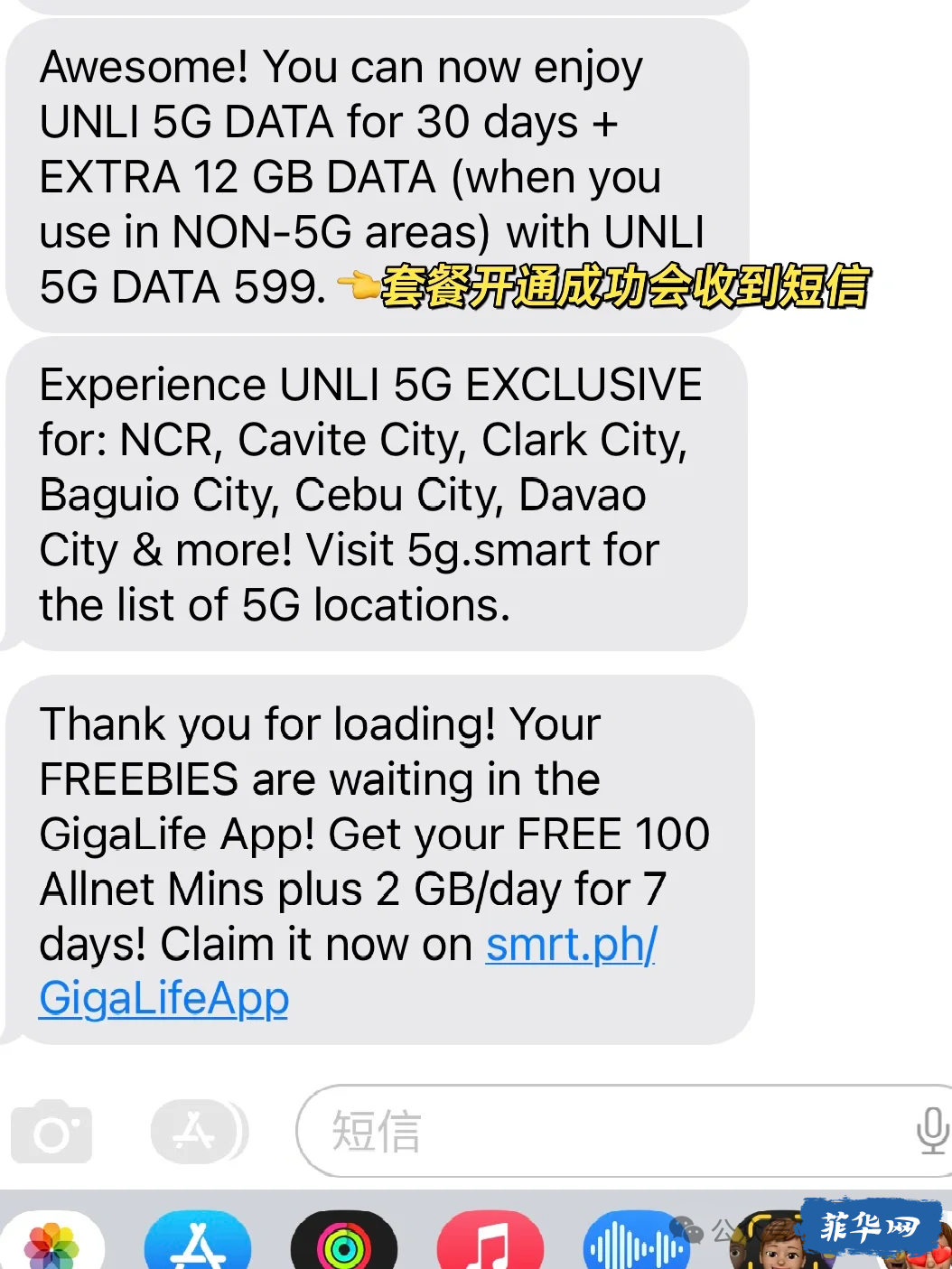Open the Music app in the strip
The image size is (952, 1269).
[x=490, y=1244]
